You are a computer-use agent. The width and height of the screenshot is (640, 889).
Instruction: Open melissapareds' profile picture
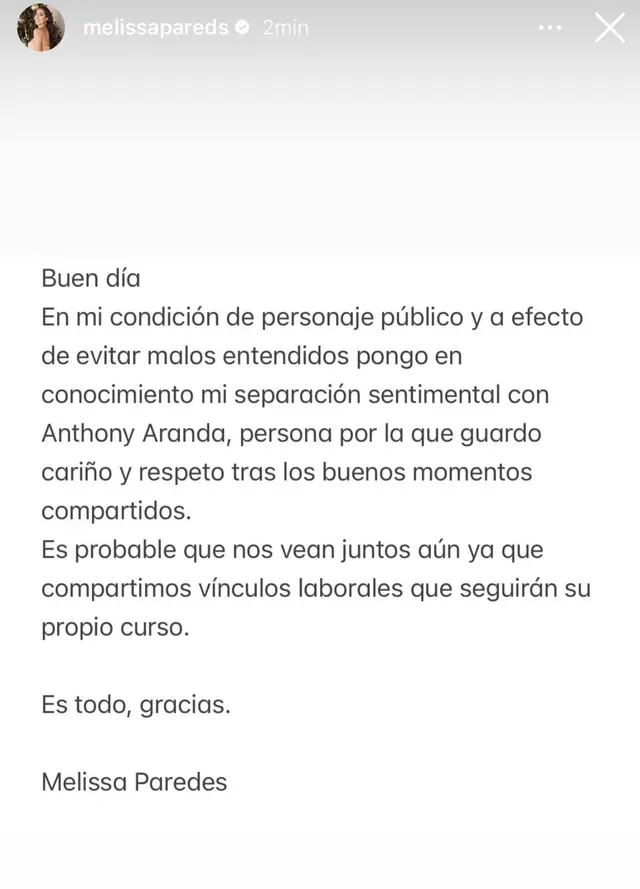[40, 28]
